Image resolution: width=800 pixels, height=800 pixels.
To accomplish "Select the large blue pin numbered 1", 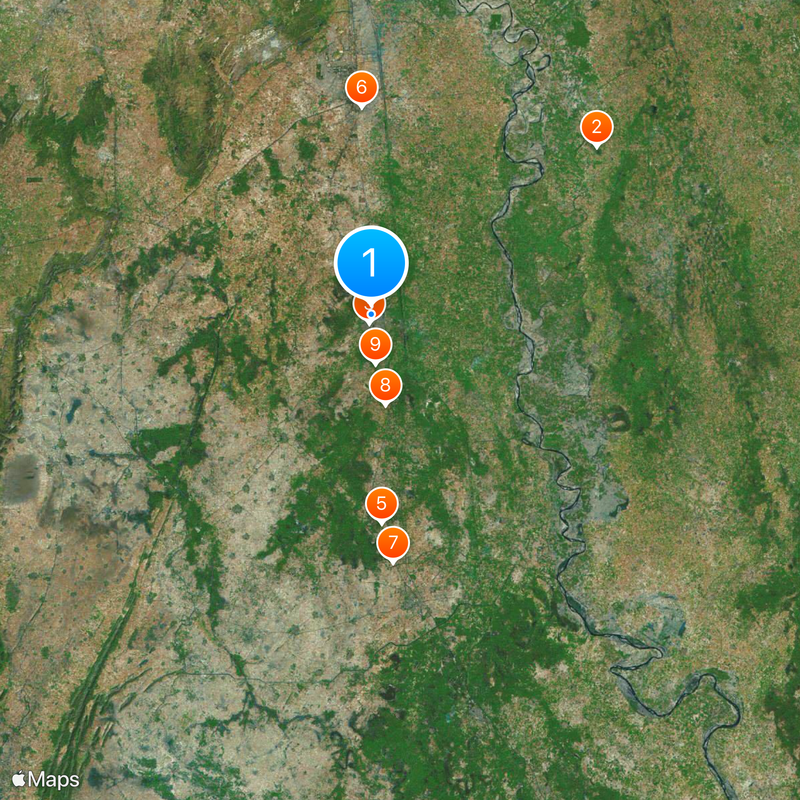I will pyautogui.click(x=370, y=263).
